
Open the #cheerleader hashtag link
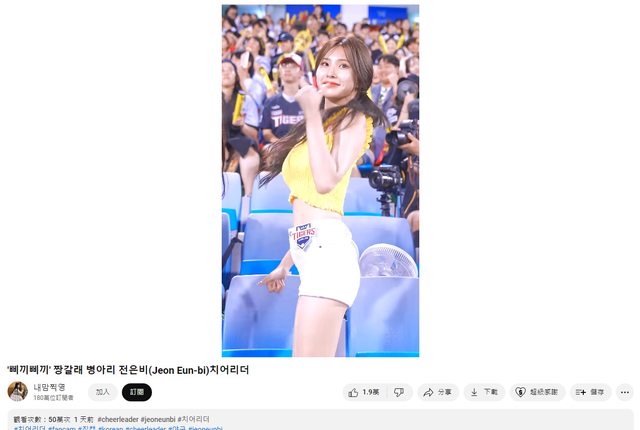(118, 419)
